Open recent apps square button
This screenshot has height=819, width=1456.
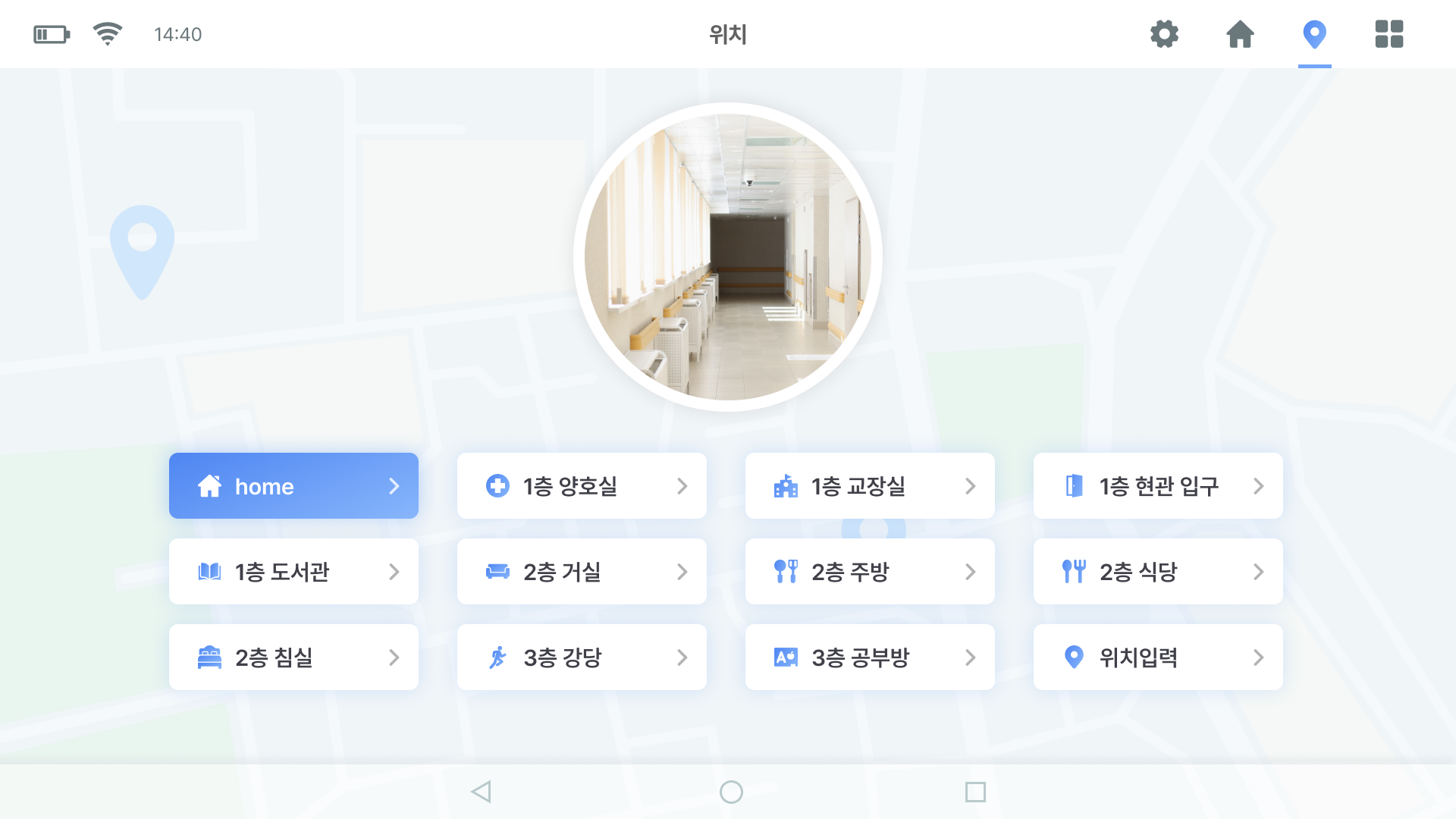pos(975,792)
